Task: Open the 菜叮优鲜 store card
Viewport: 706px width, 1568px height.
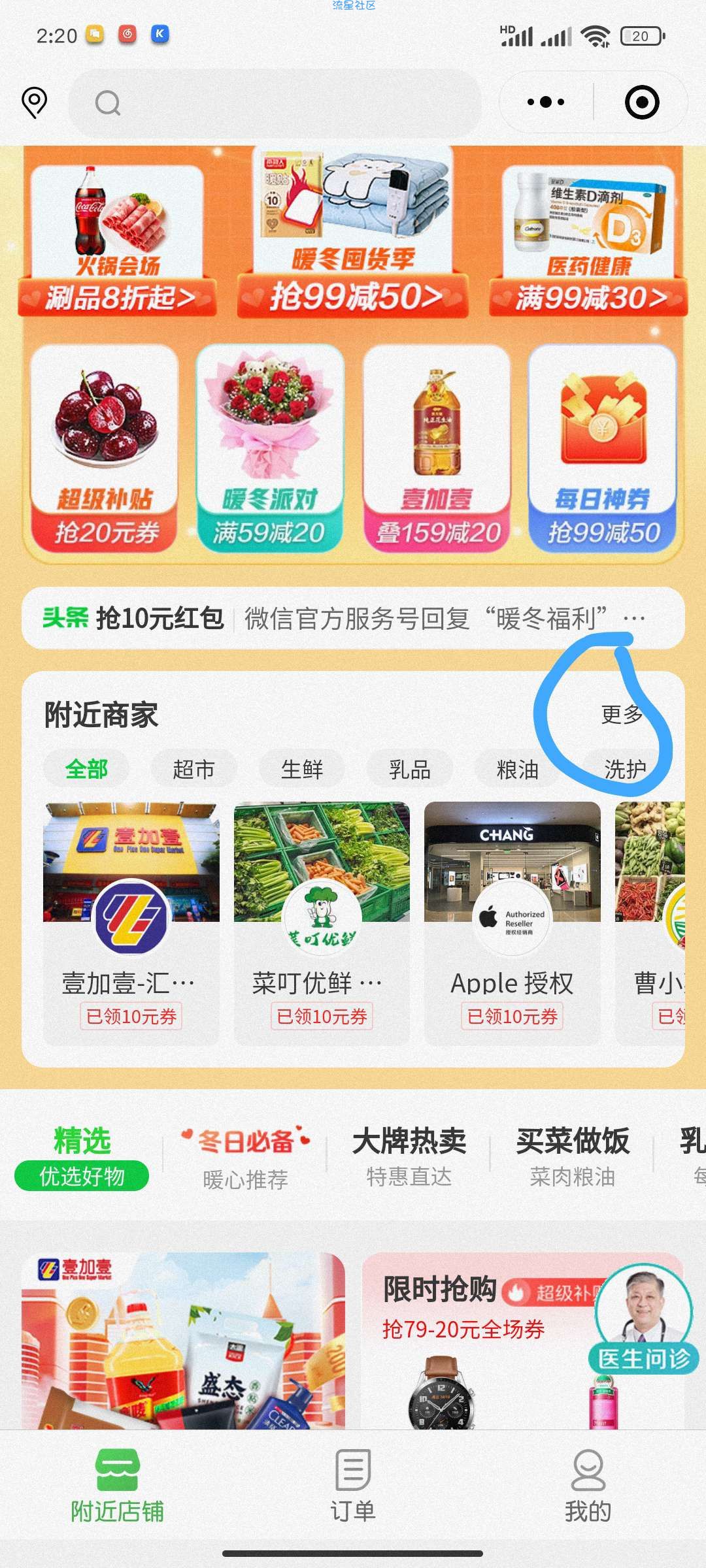Action: (x=322, y=921)
